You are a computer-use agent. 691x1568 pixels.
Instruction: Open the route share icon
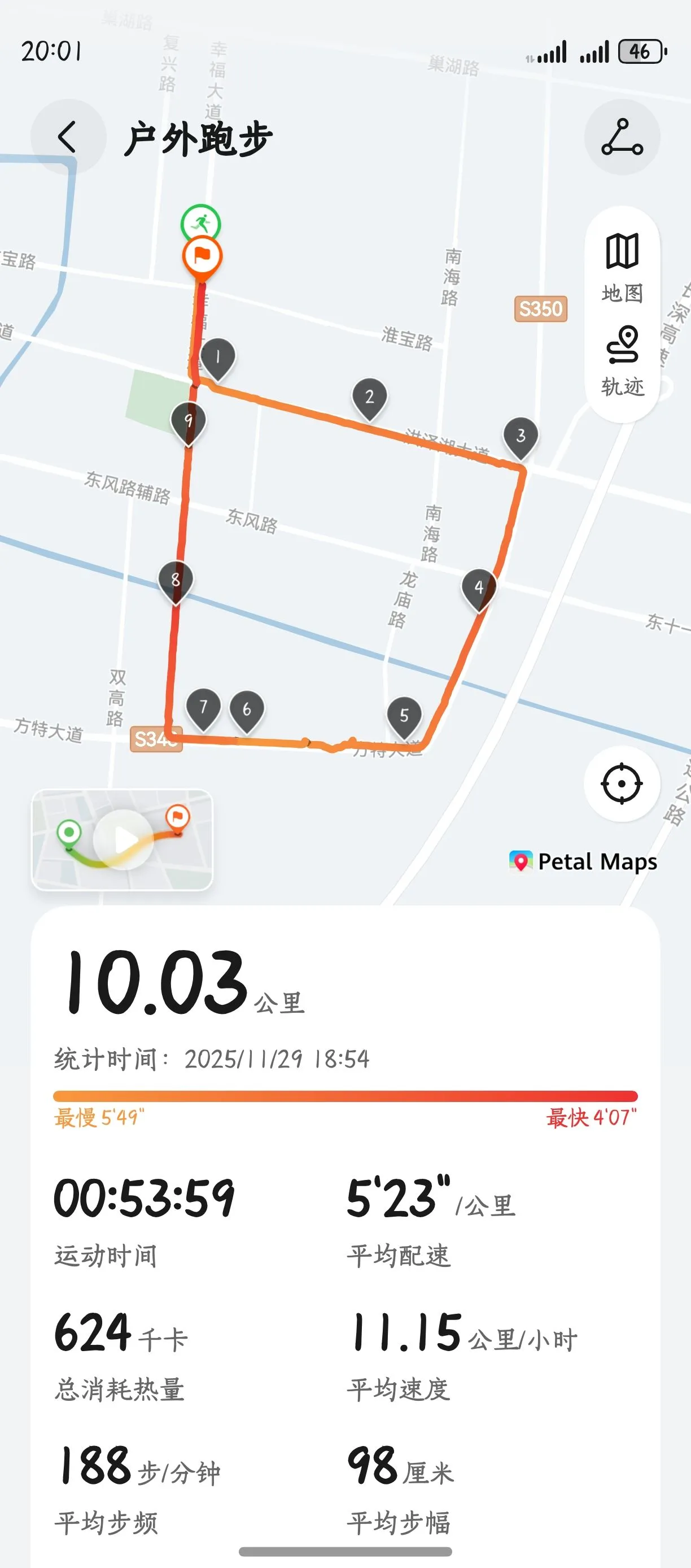click(622, 137)
